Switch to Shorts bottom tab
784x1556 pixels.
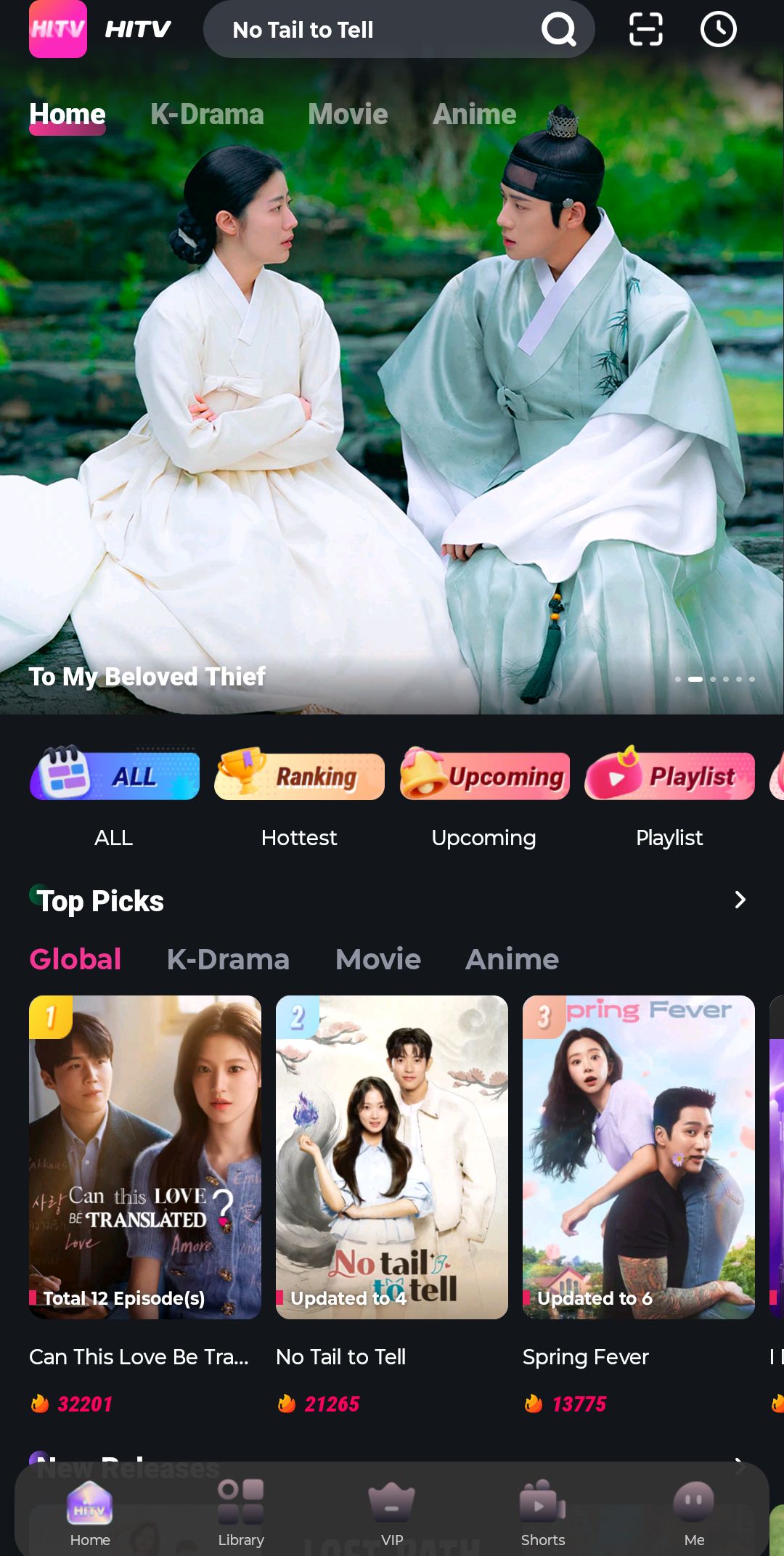tap(543, 1513)
